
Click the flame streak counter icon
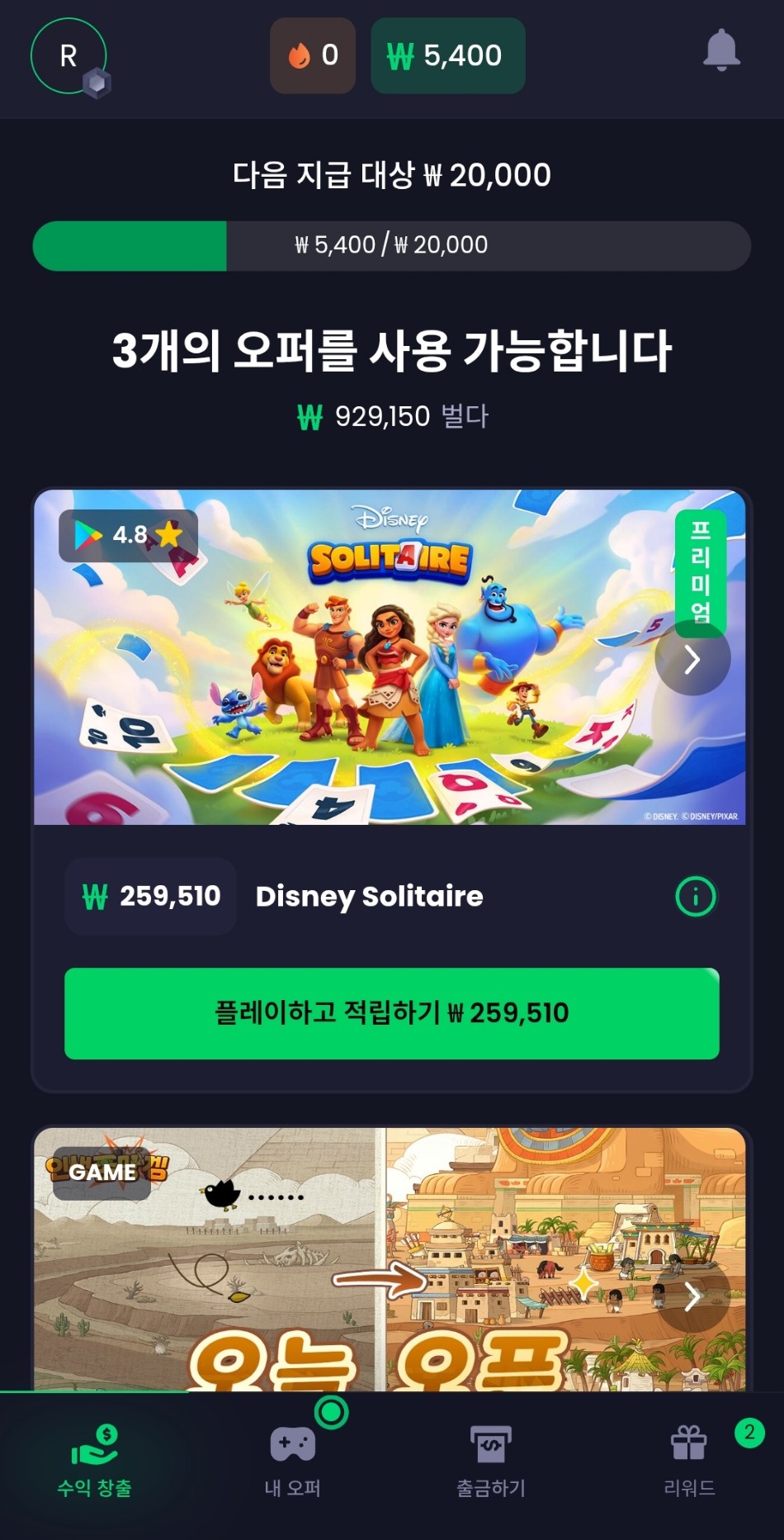click(x=300, y=56)
